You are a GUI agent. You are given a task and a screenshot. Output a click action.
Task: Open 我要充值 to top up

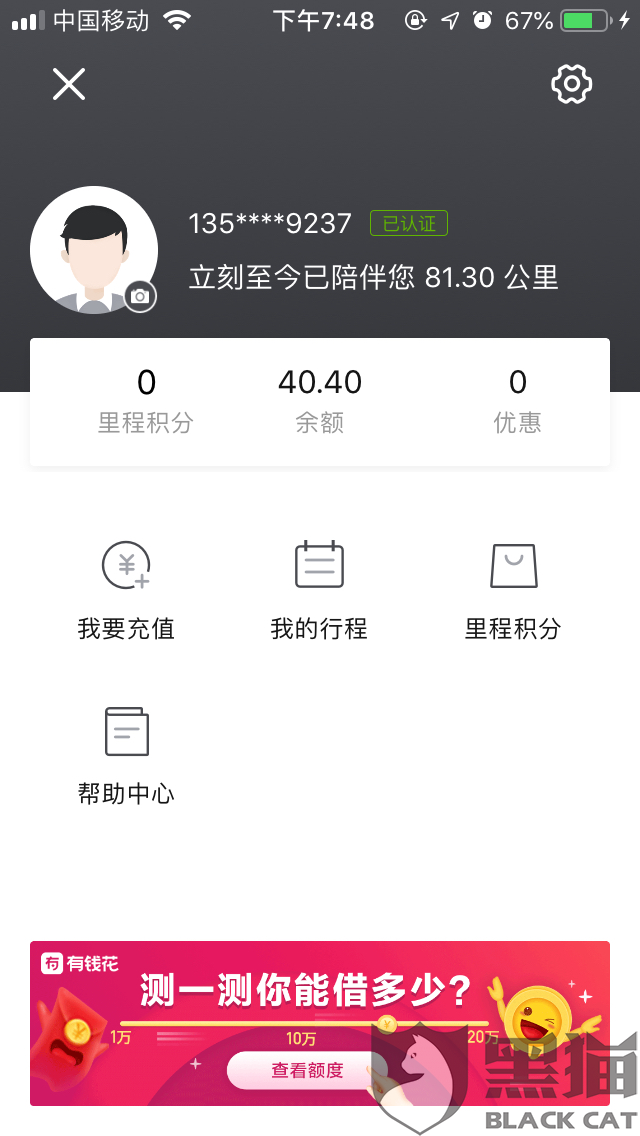[126, 590]
